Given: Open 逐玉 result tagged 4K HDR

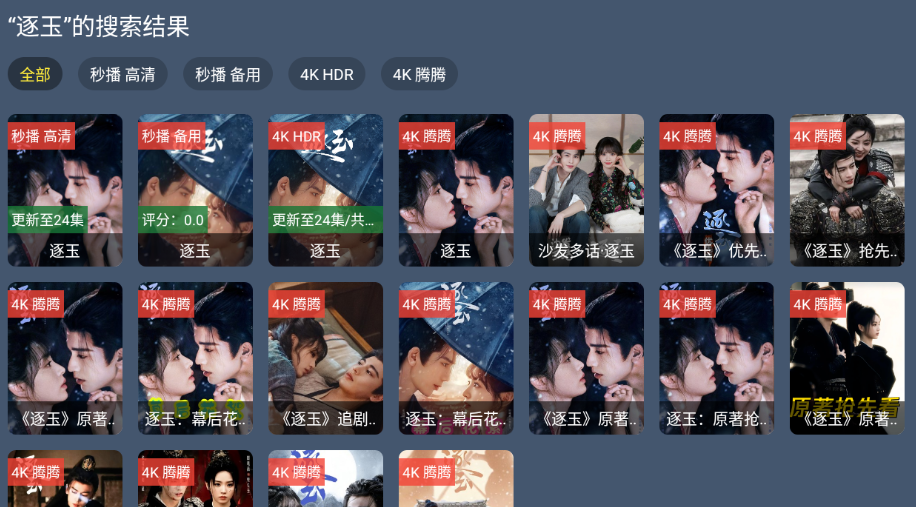Looking at the screenshot, I should pos(325,190).
